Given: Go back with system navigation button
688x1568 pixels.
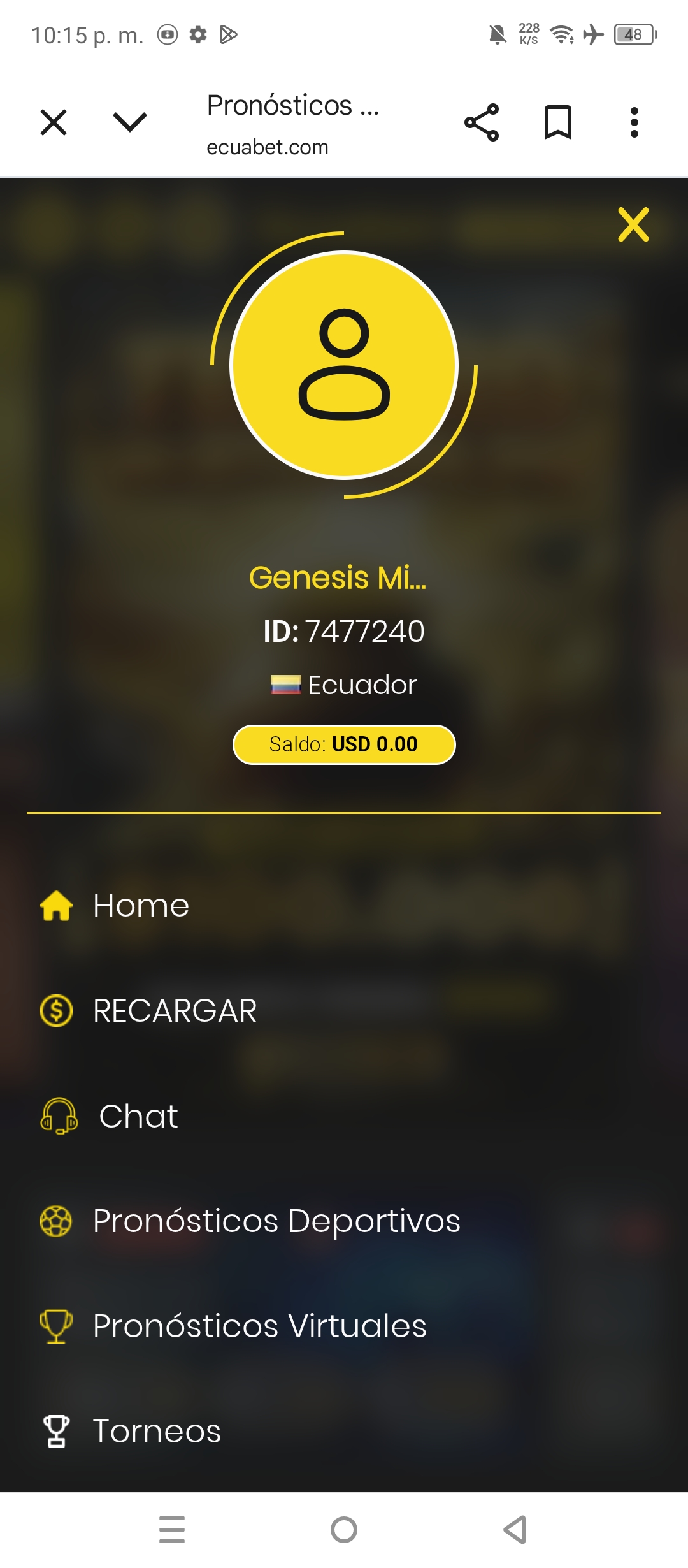Looking at the screenshot, I should tap(515, 1530).
